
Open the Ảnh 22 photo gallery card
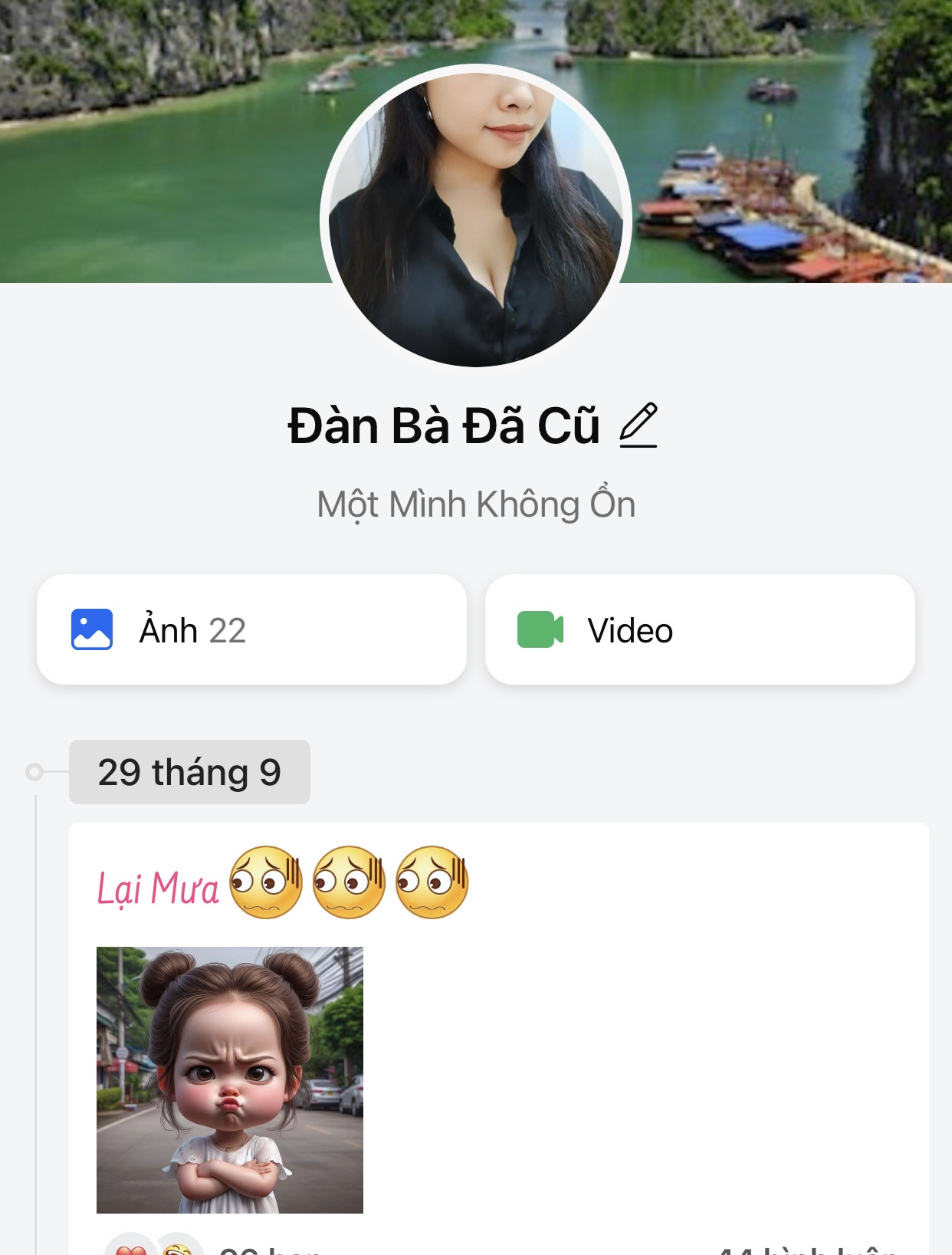(253, 629)
